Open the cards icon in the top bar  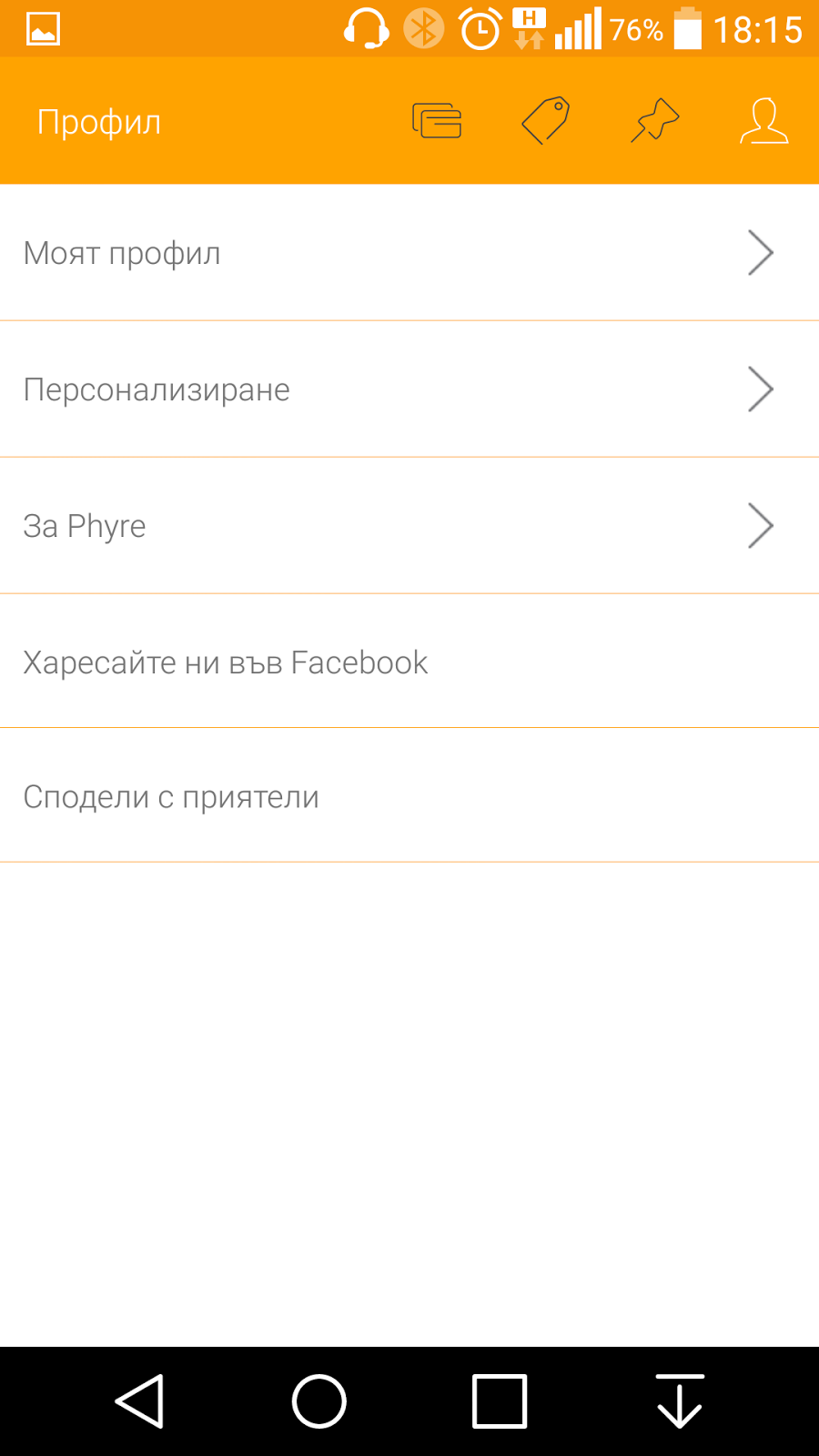click(x=437, y=121)
